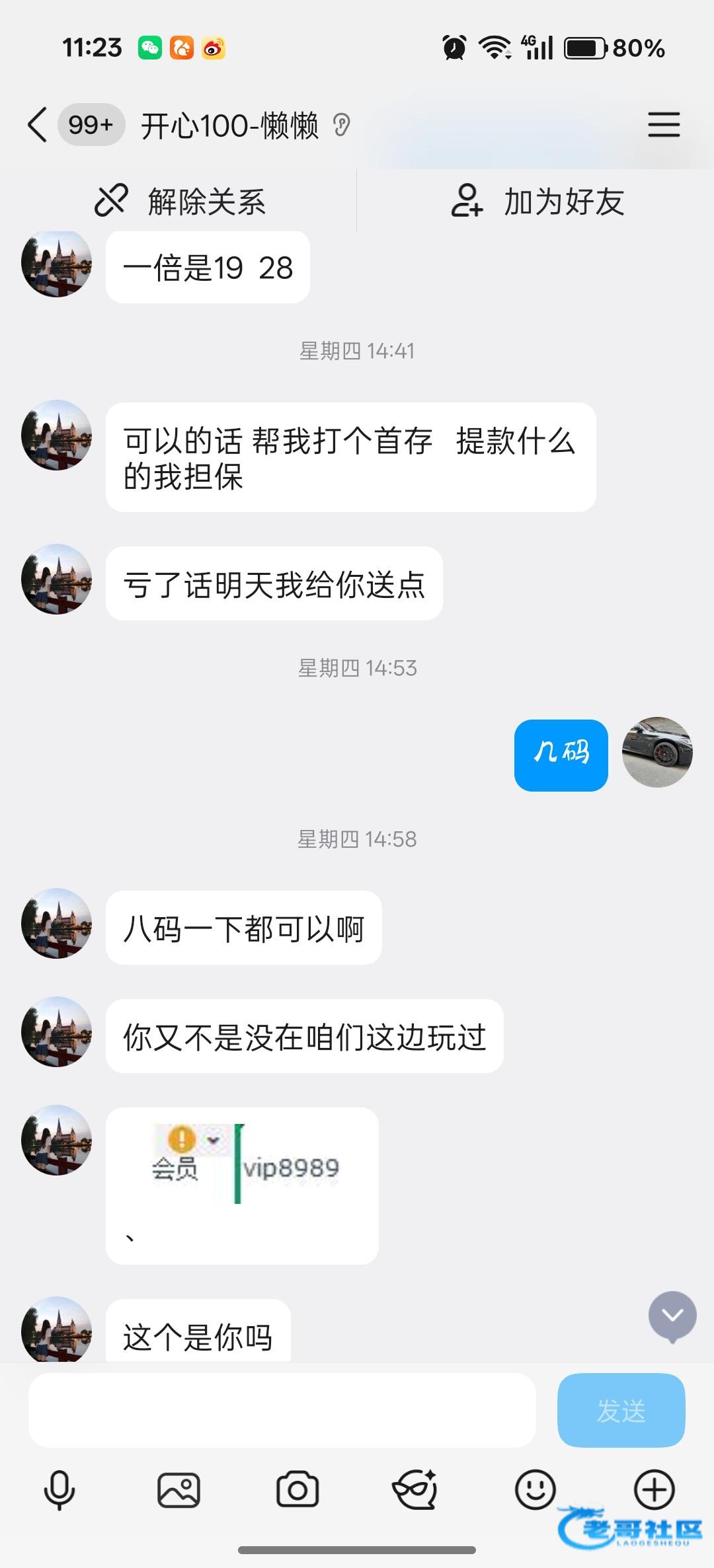Open the chat settings menu
714x1568 pixels.
coord(663,124)
